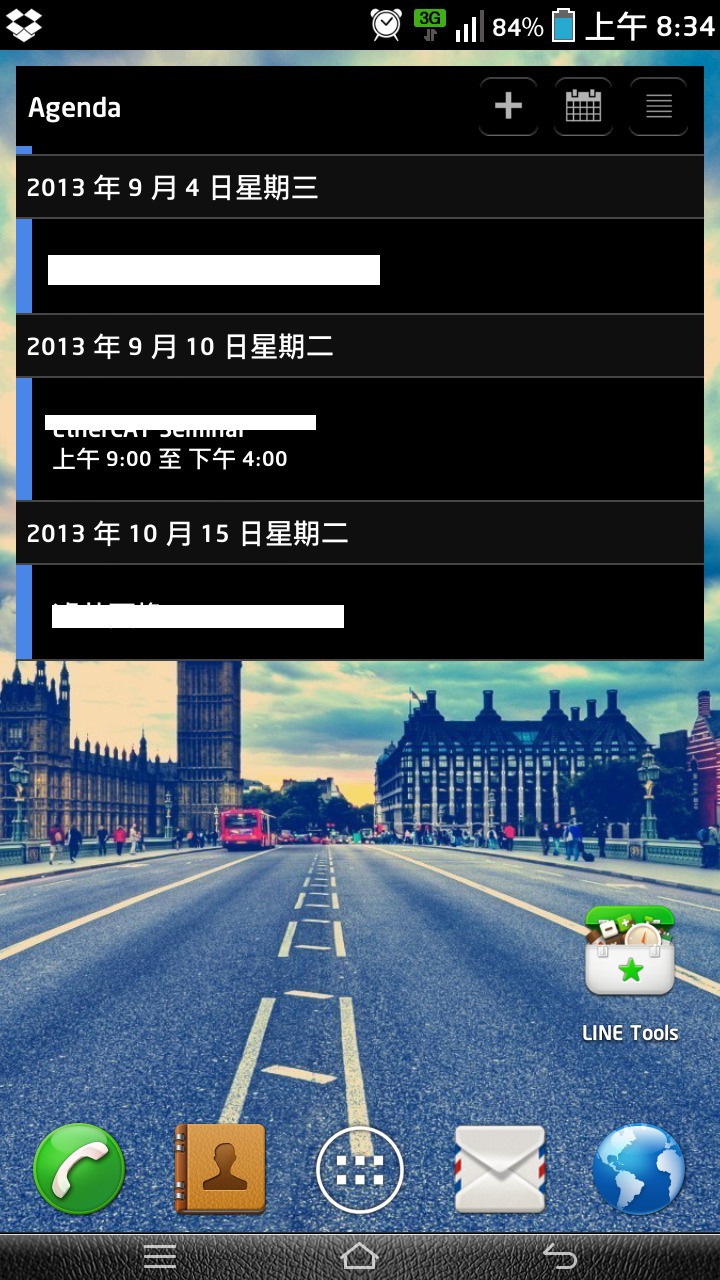Open the app drawer

[360, 1169]
